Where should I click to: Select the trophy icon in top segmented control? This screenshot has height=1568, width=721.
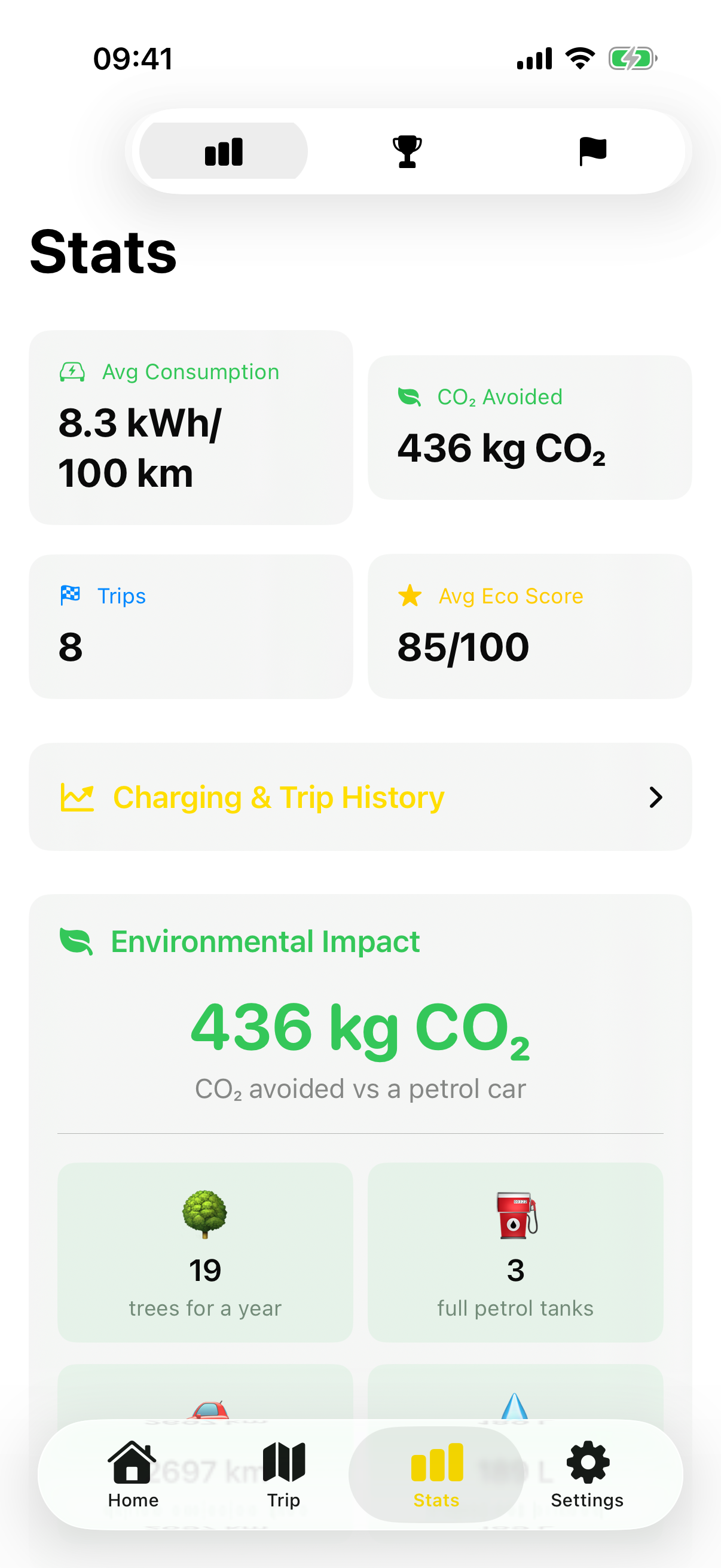point(408,151)
